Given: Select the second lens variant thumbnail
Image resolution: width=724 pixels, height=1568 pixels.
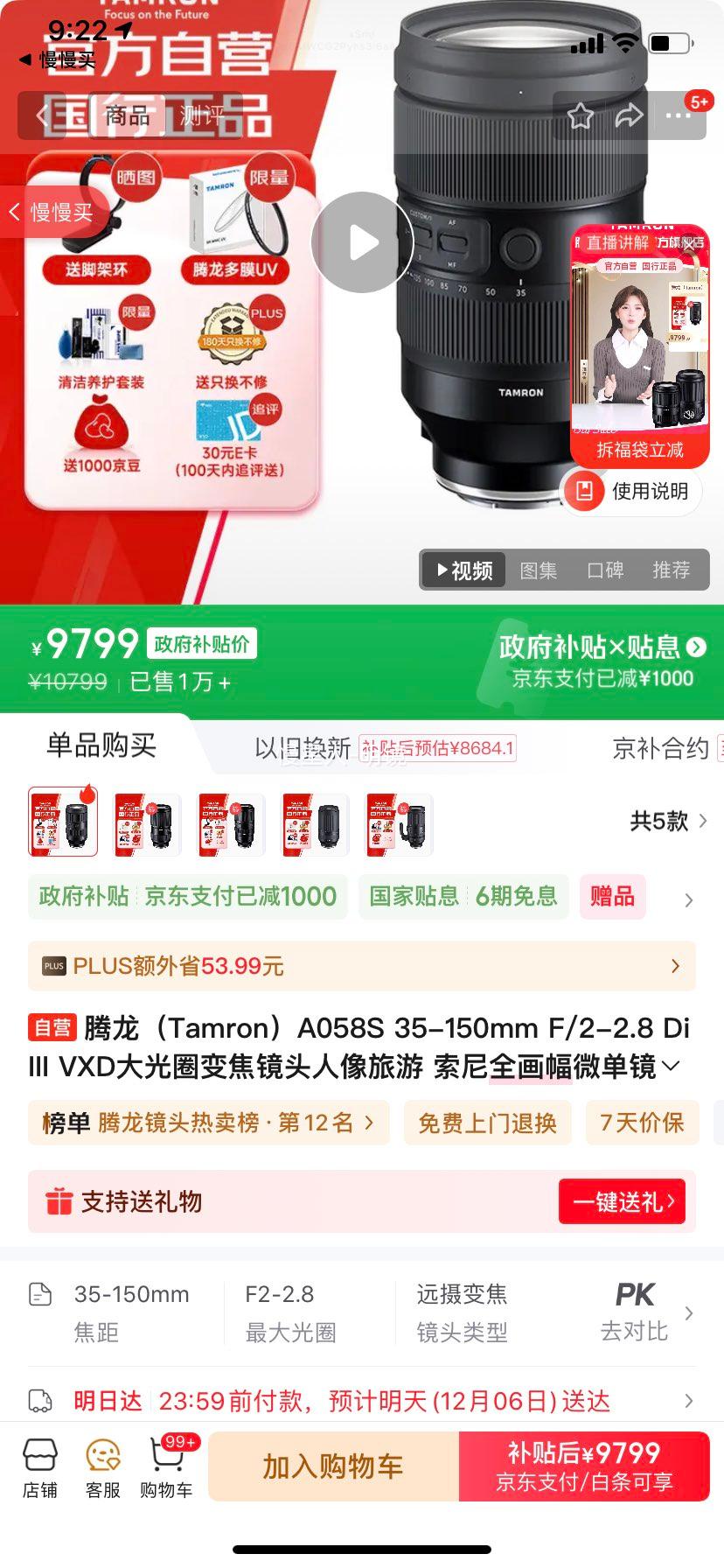Looking at the screenshot, I should (146, 822).
